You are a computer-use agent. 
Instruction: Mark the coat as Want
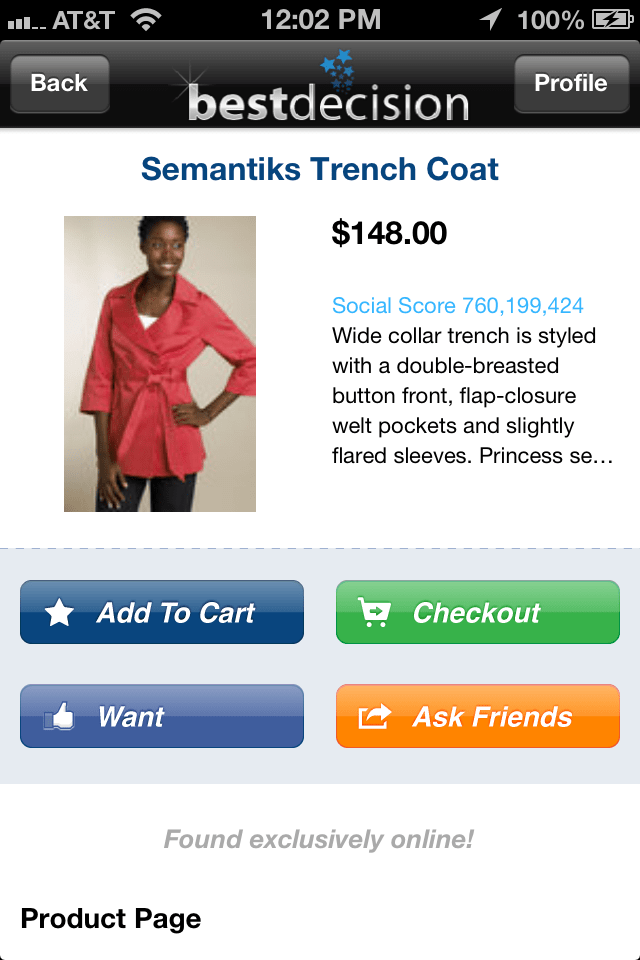[162, 716]
